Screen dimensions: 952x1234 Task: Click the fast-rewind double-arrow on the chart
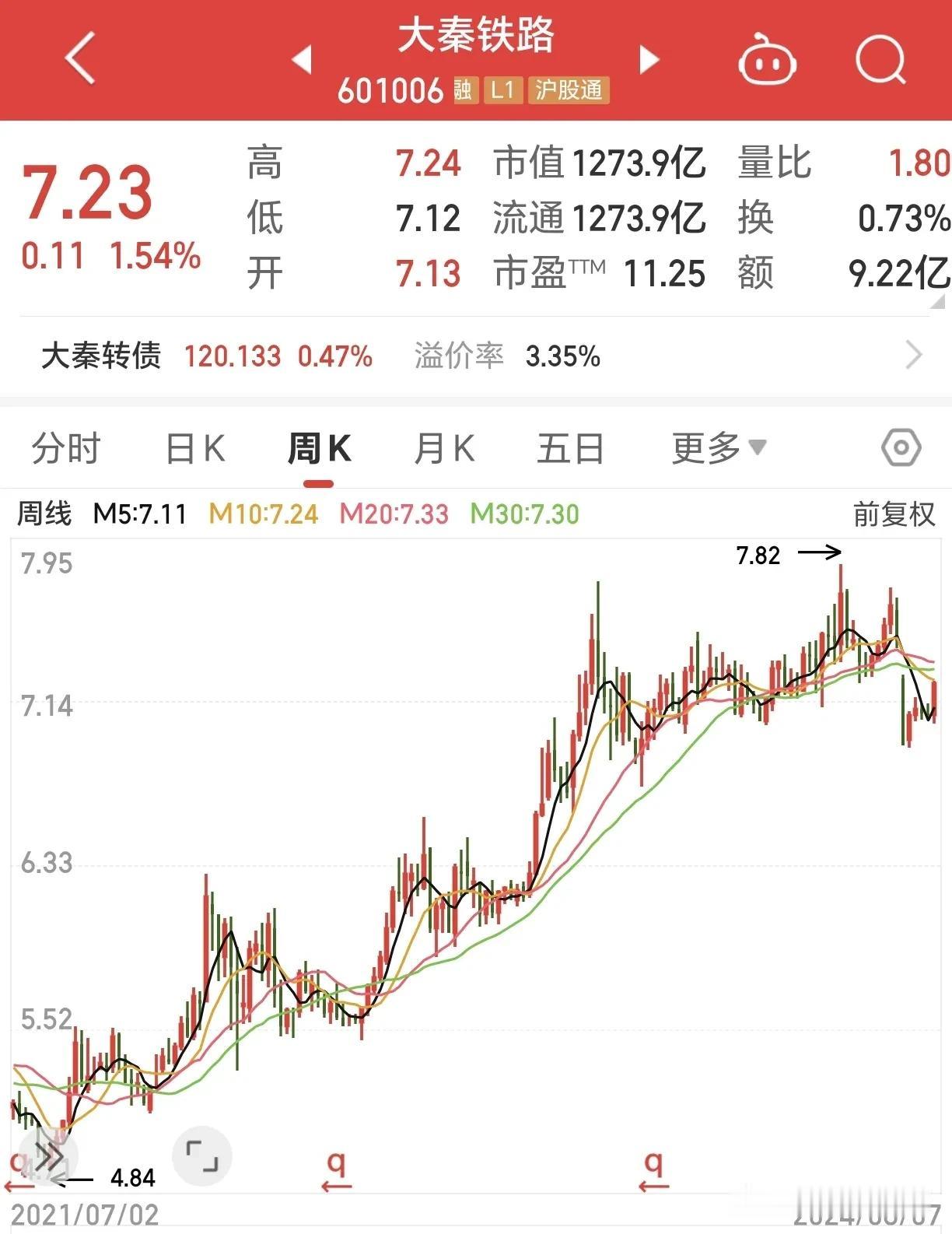pos(48,1157)
